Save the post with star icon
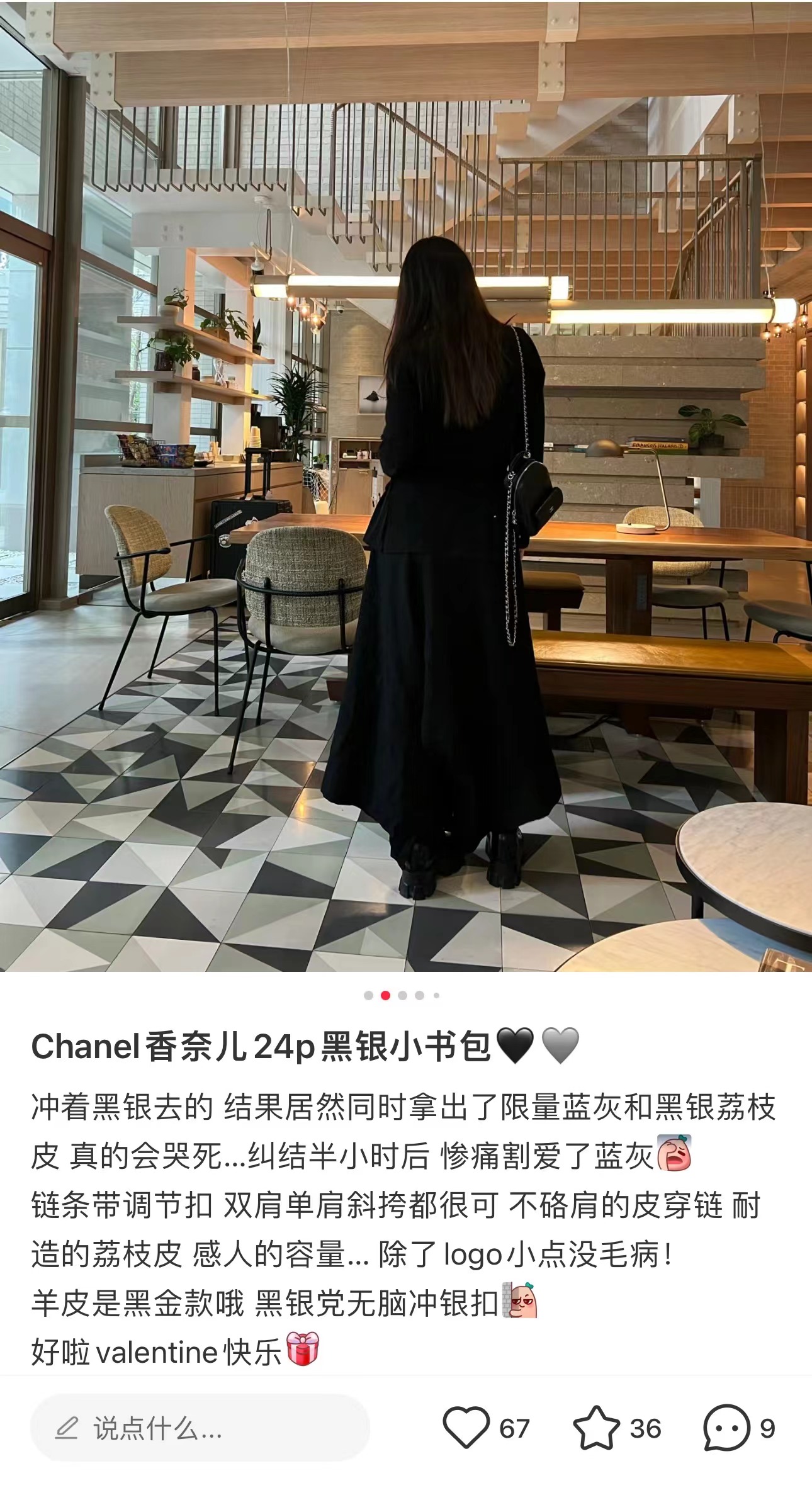The height and width of the screenshot is (1500, 812). pyautogui.click(x=596, y=1428)
